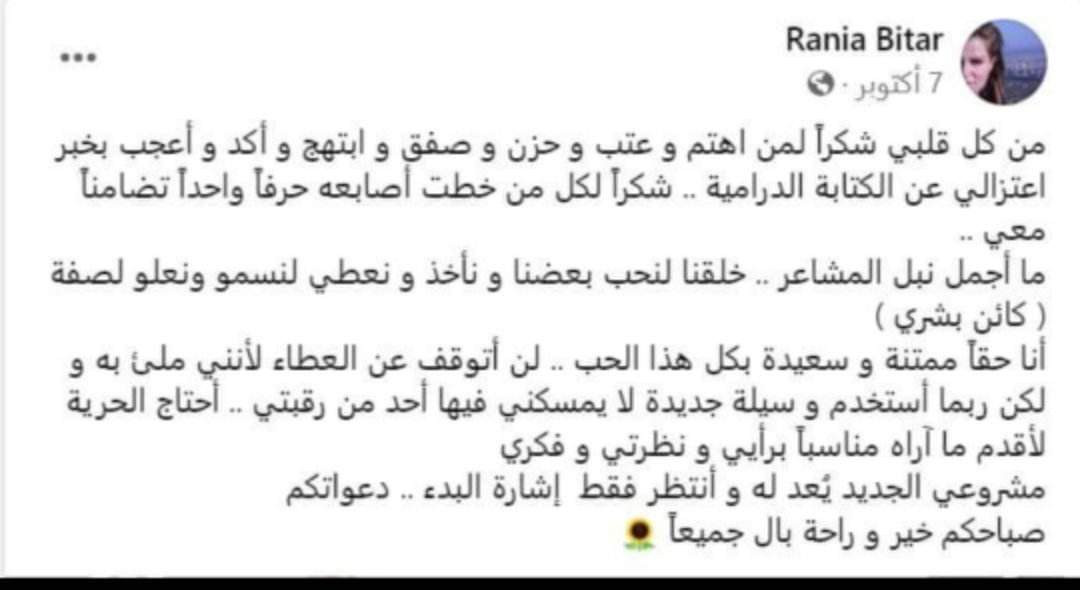Open Rania Bitar's profile from her name
Image resolution: width=1080 pixels, height=590 pixels.
(x=864, y=40)
